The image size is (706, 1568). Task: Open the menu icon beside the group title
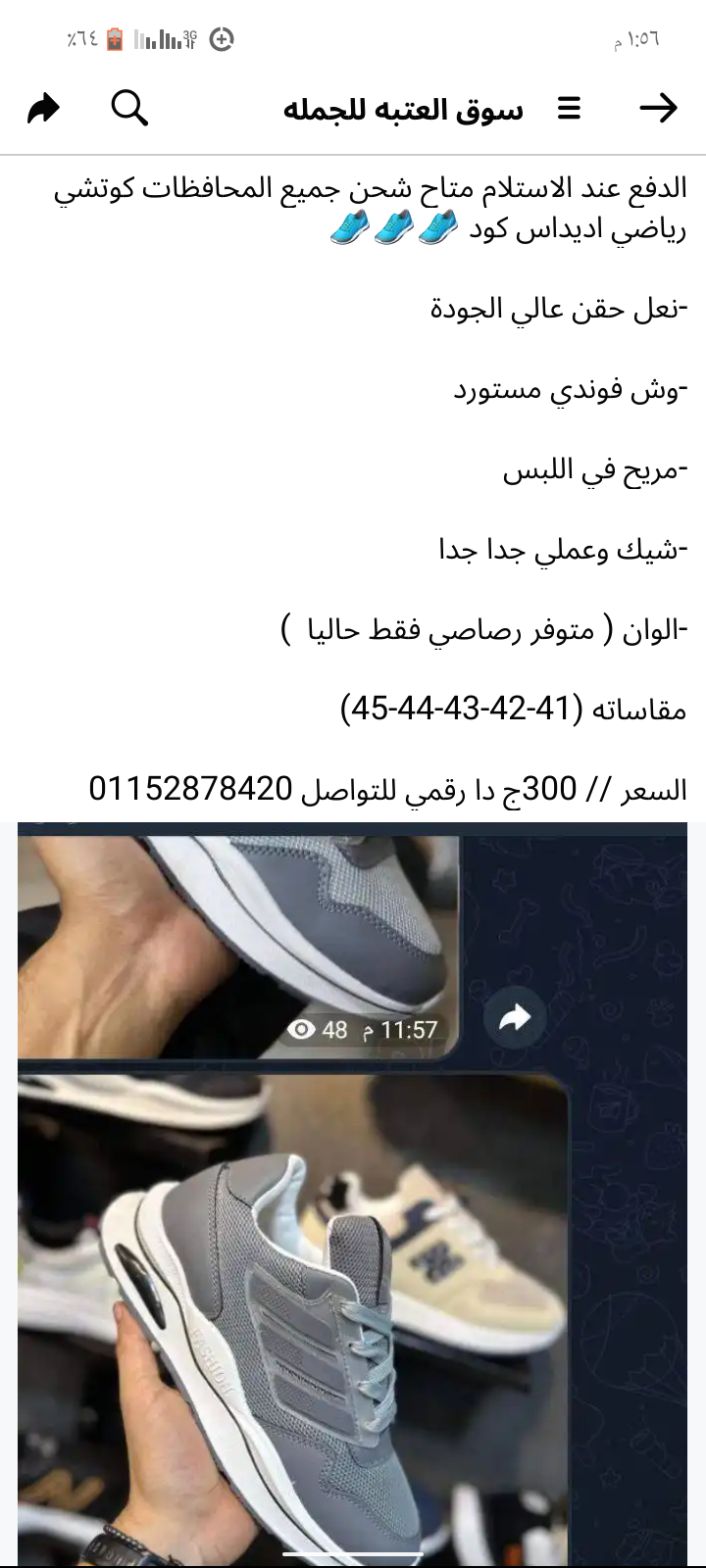570,108
